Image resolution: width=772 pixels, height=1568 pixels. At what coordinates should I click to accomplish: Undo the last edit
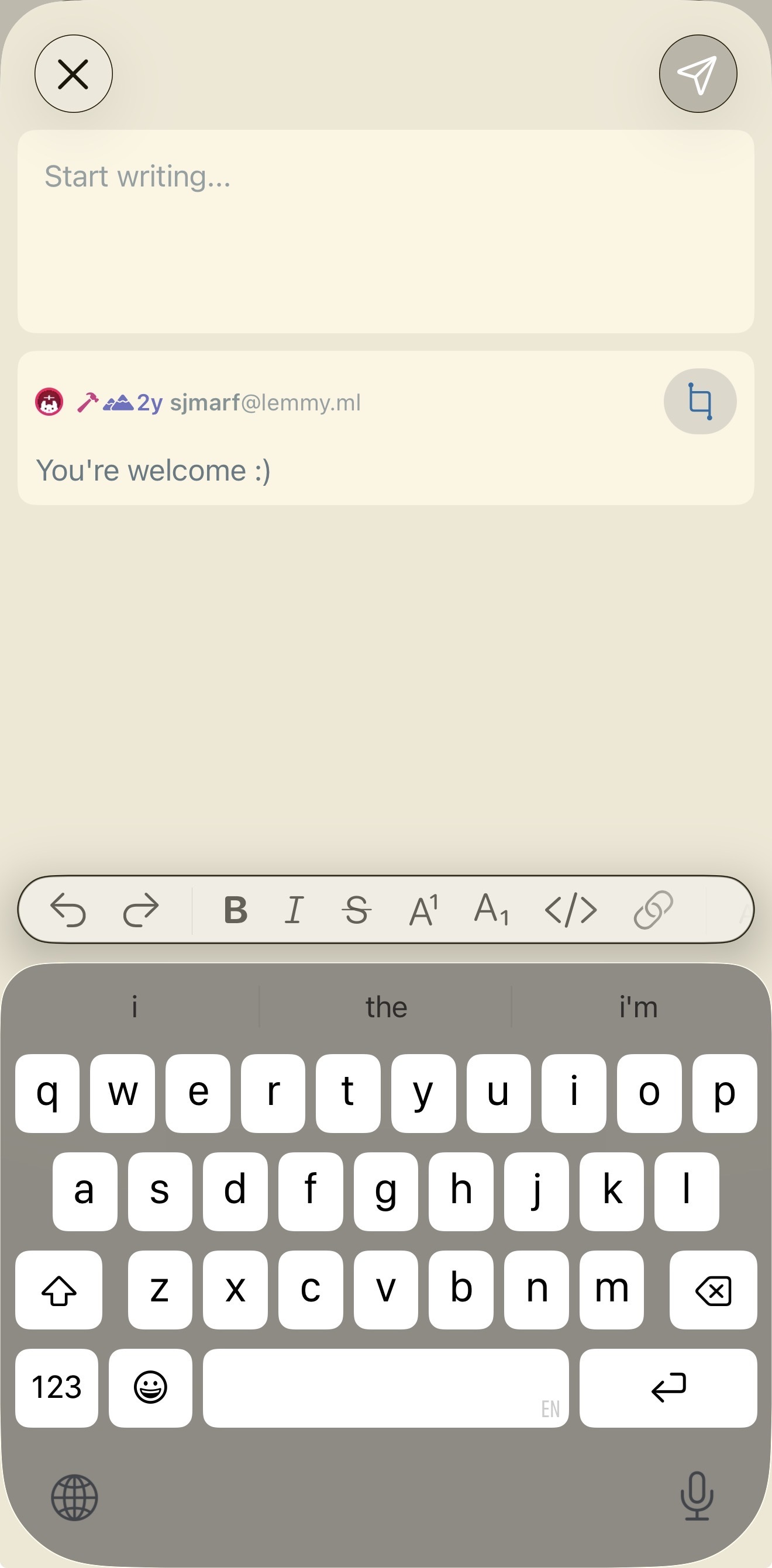coord(68,910)
